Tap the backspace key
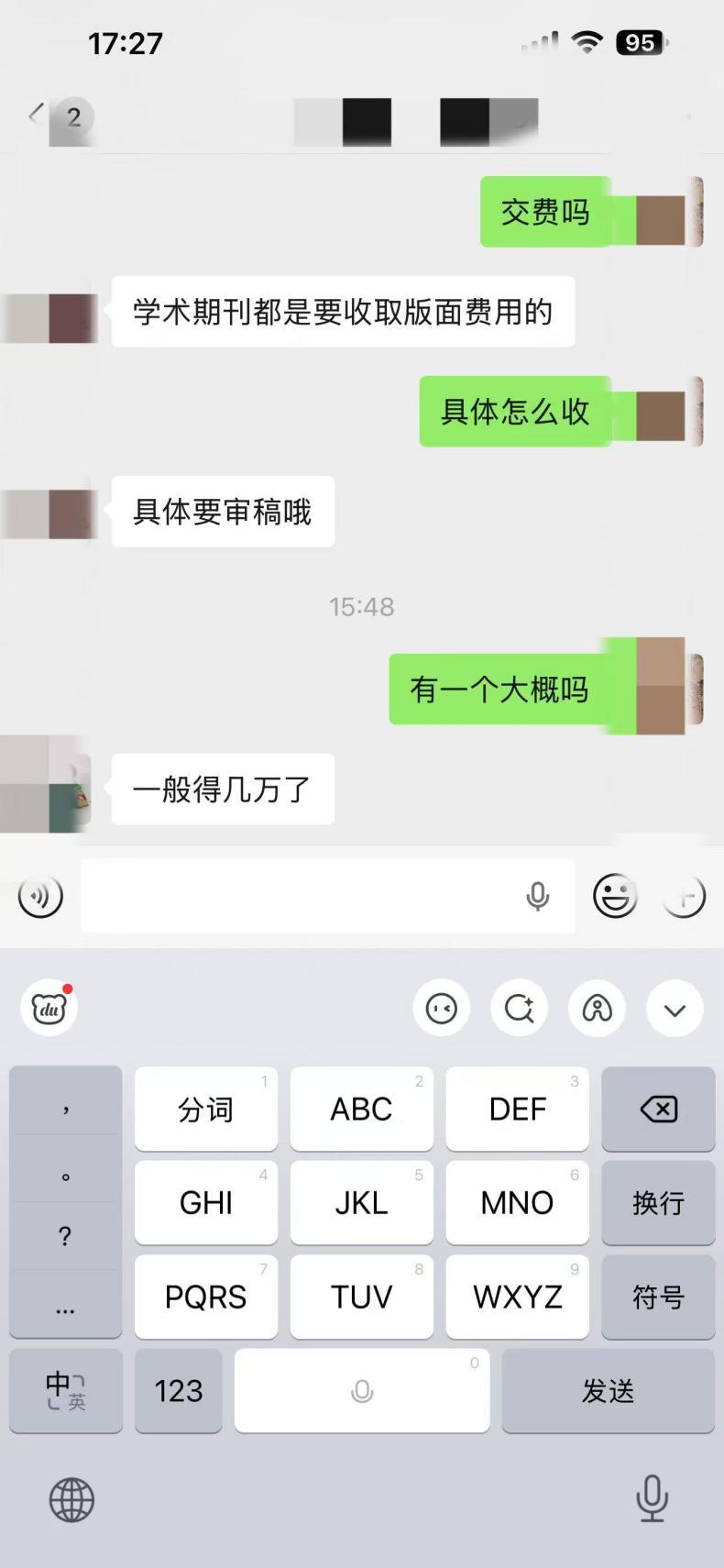This screenshot has height=1568, width=724. pyautogui.click(x=658, y=1109)
